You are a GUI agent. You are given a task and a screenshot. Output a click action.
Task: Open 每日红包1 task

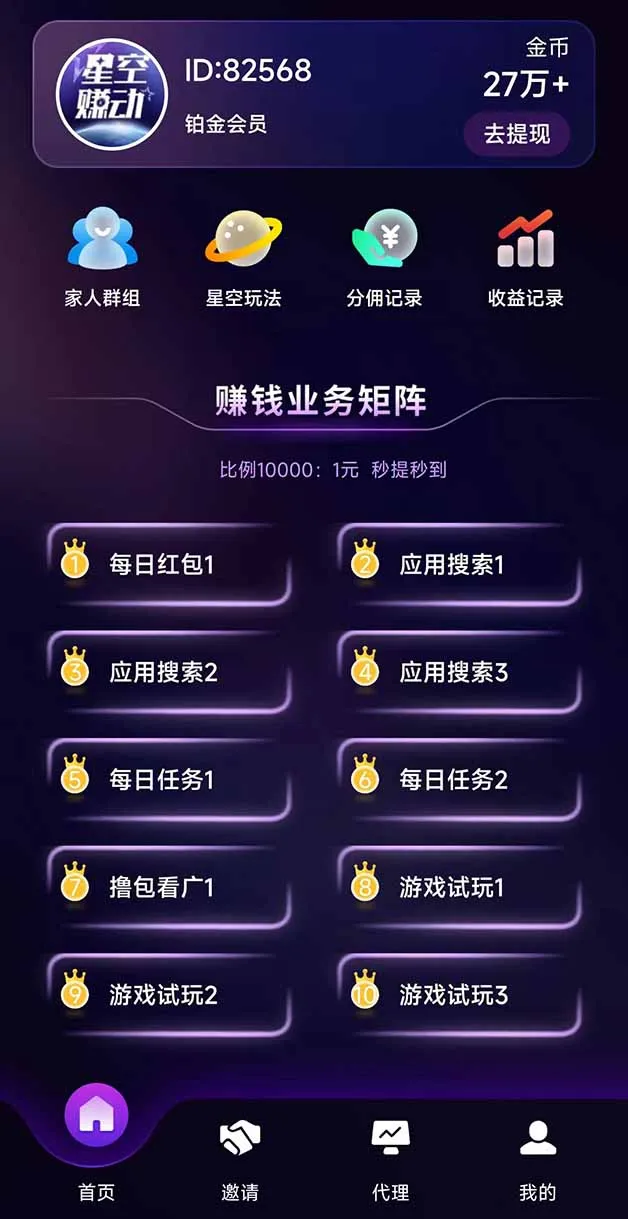(168, 565)
